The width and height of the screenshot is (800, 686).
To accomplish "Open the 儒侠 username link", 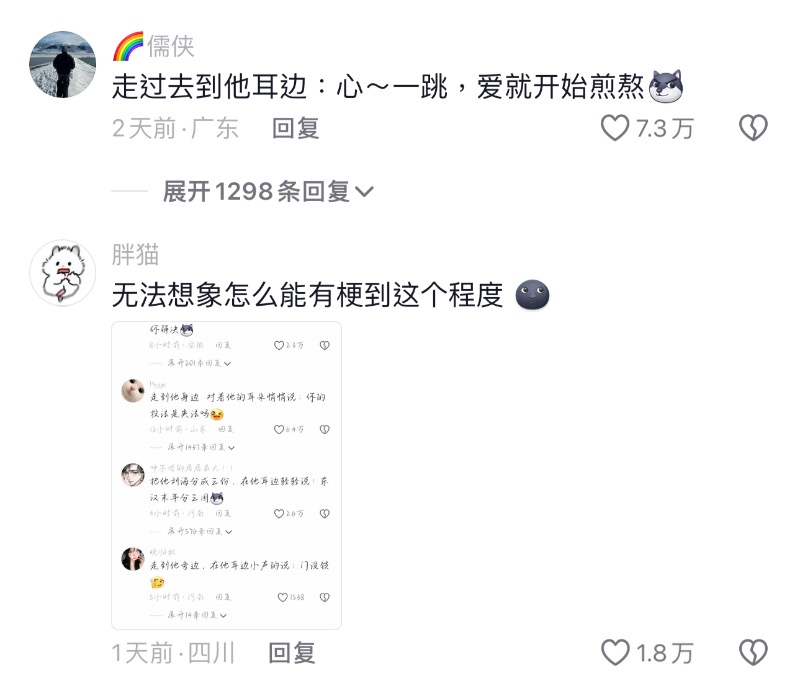I will 170,45.
